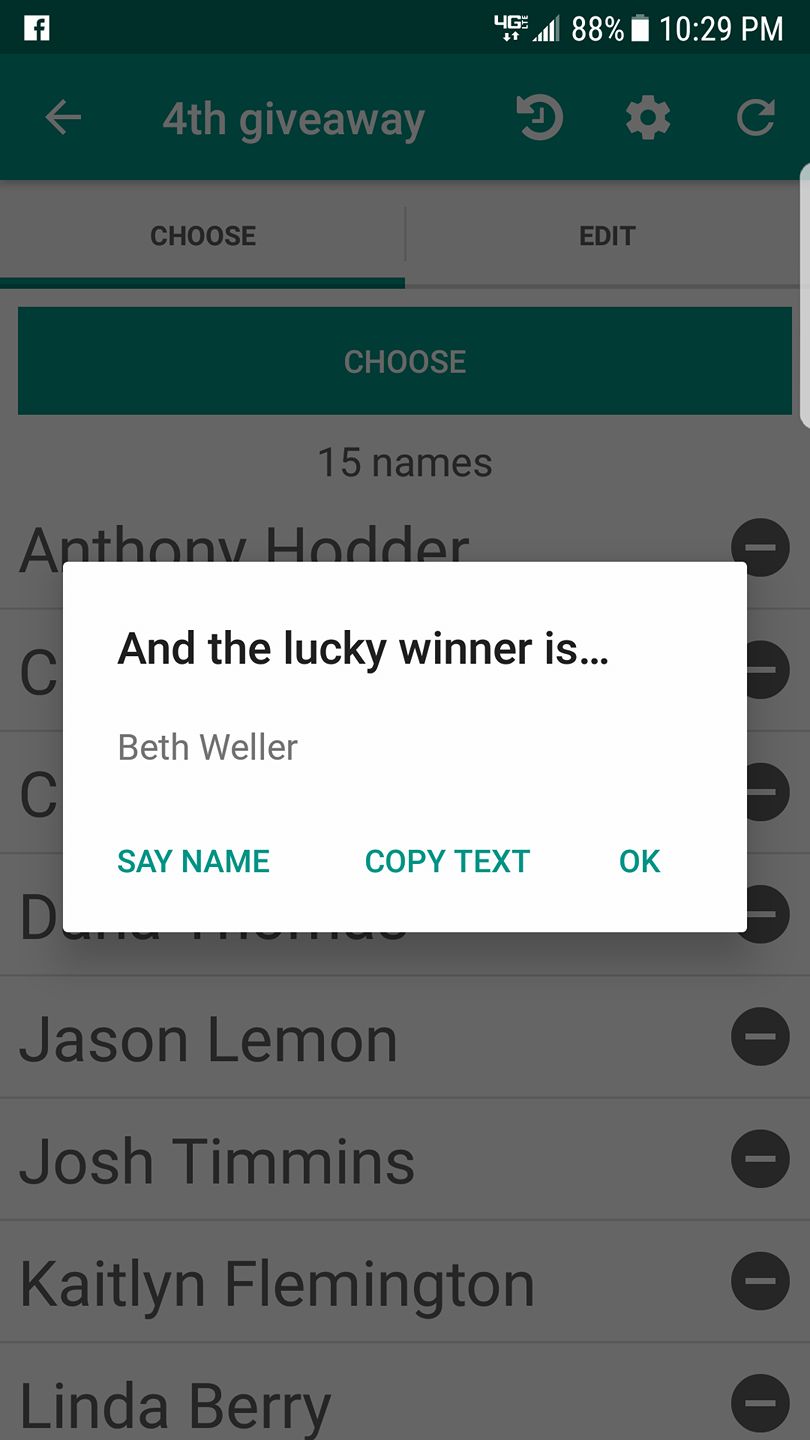The image size is (810, 1440).
Task: Remove Jason Lemon from the list
Action: click(760, 1036)
